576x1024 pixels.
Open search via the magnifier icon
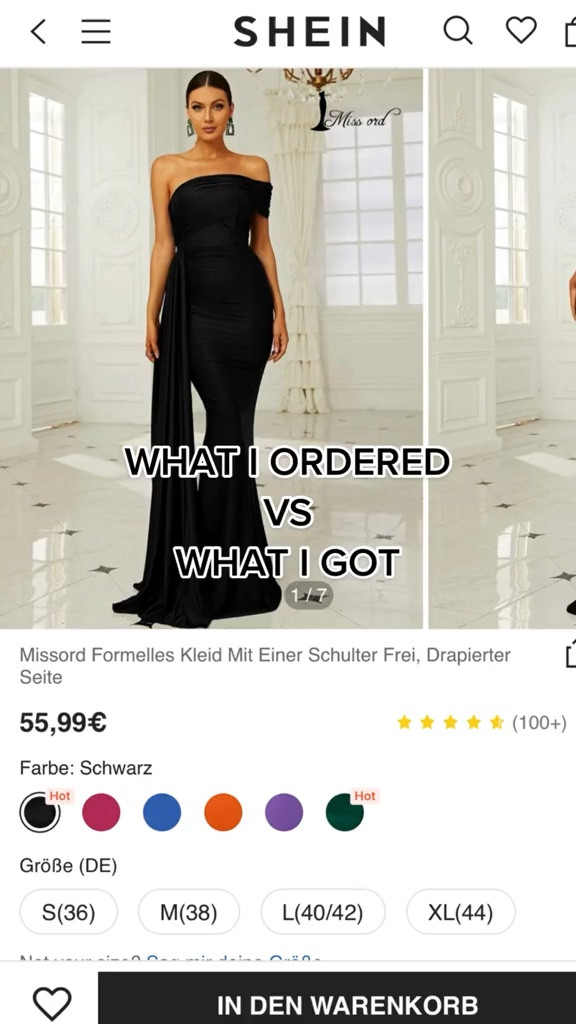point(458,30)
